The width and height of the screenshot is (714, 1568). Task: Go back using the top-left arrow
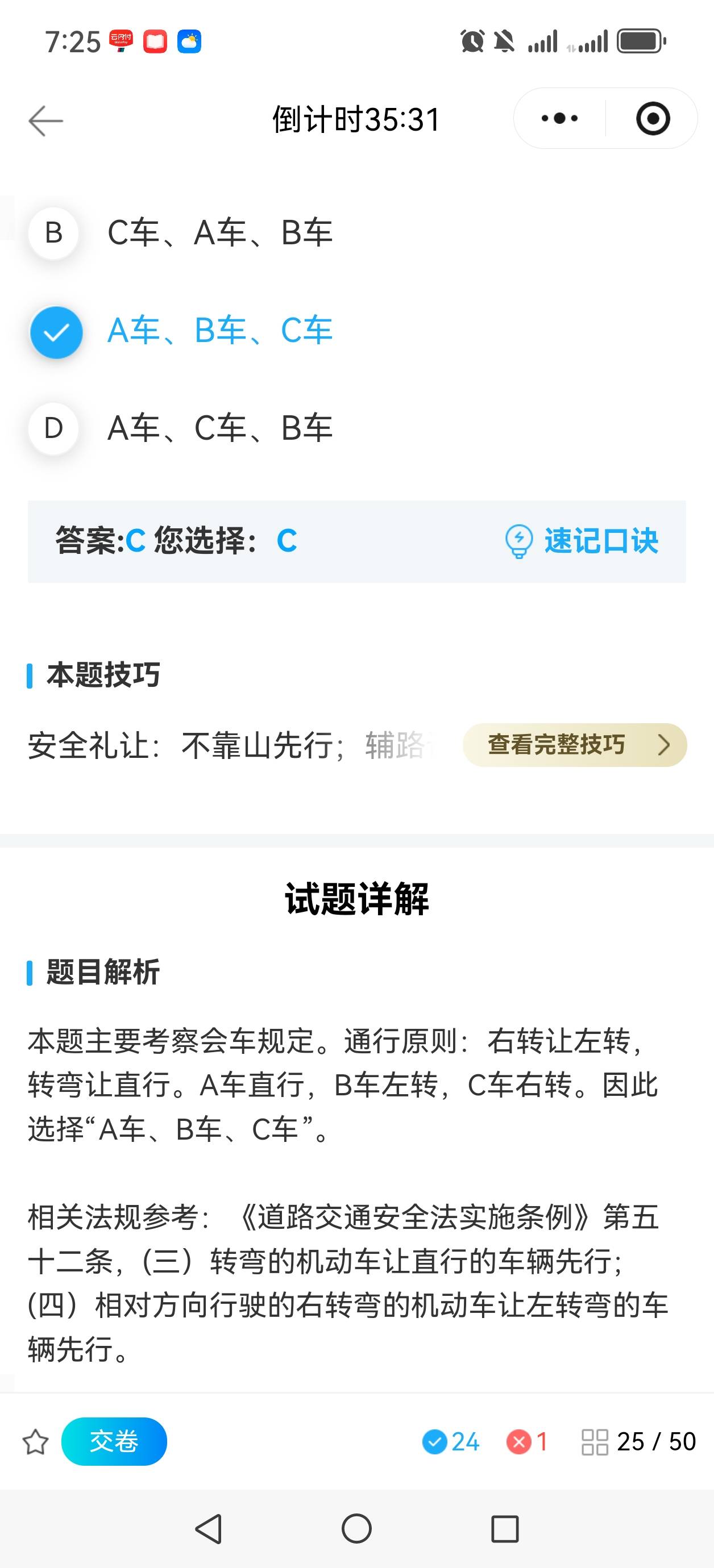45,120
